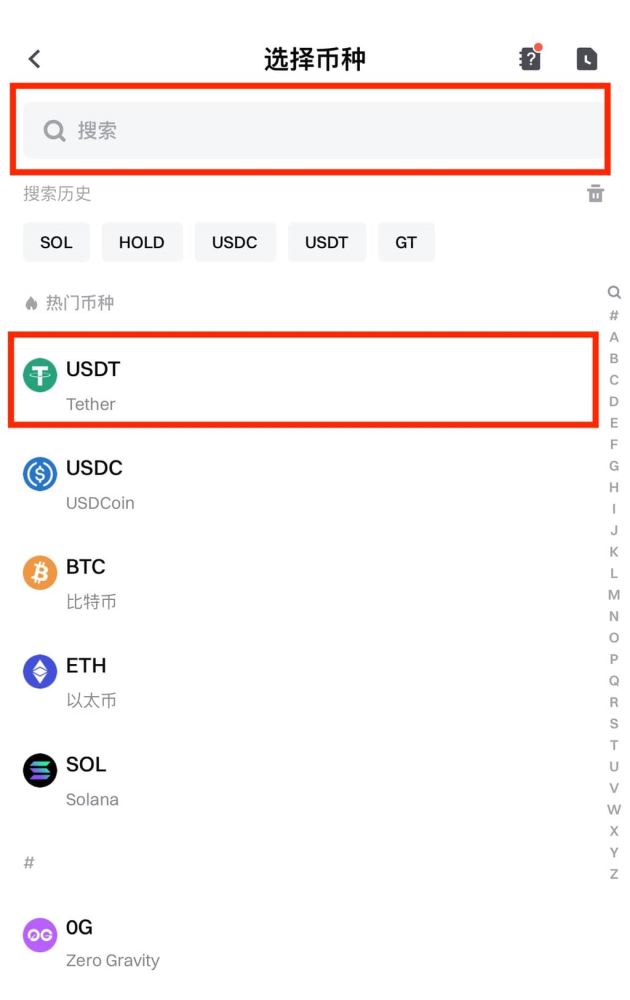
Task: Tap the 搜索 search field
Action: click(312, 130)
